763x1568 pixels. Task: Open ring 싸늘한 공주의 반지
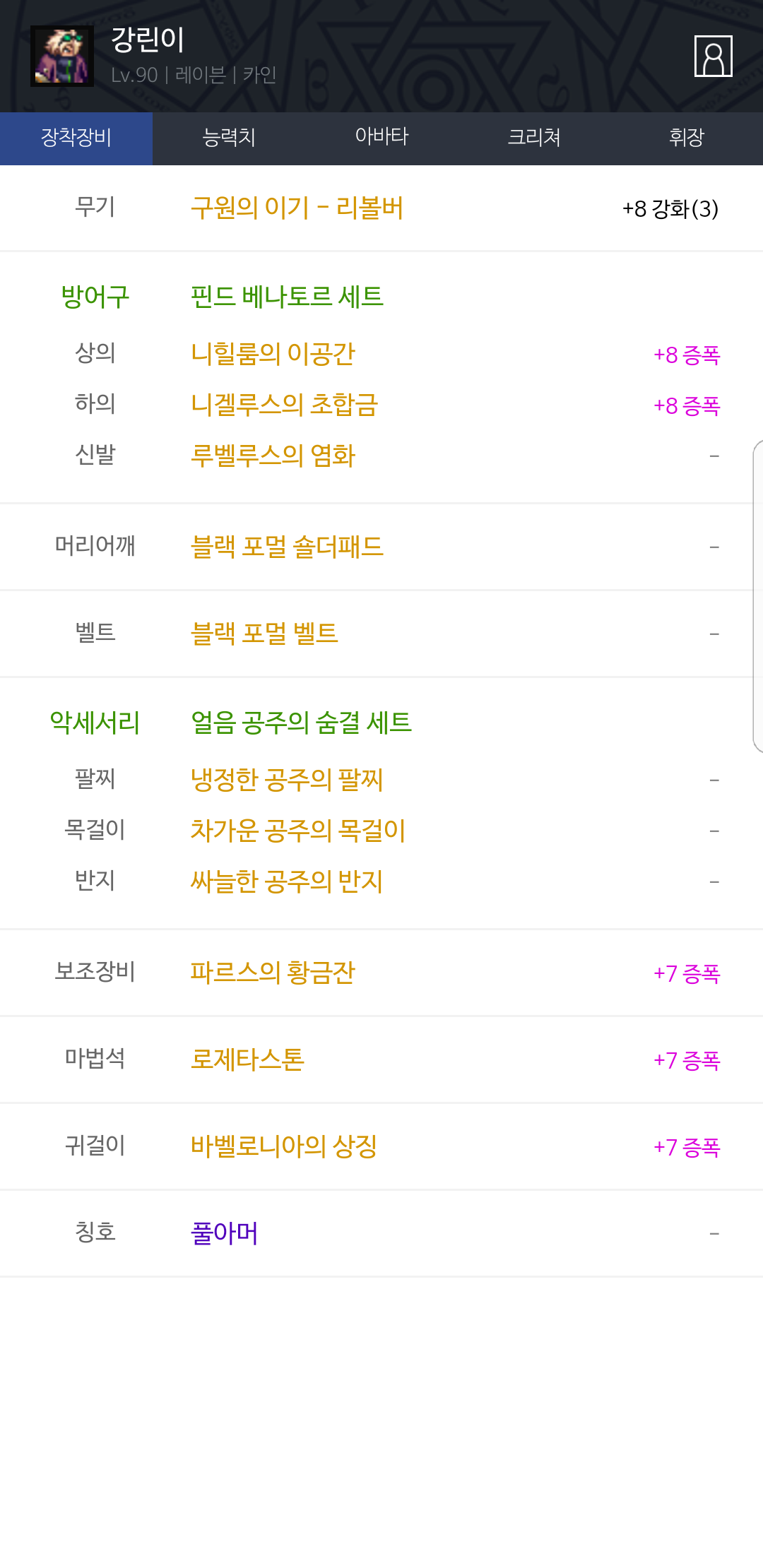point(287,881)
